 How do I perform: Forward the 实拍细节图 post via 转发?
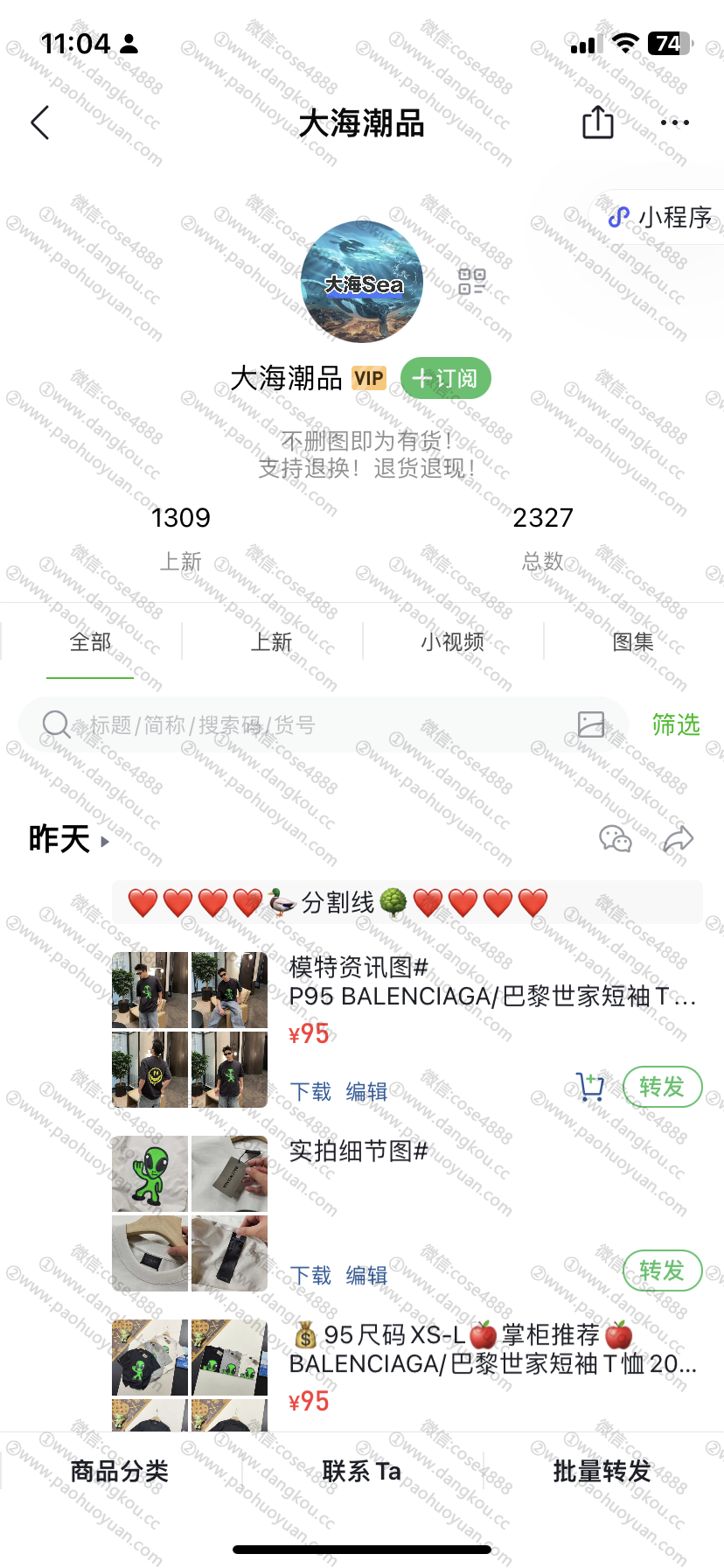662,1270
